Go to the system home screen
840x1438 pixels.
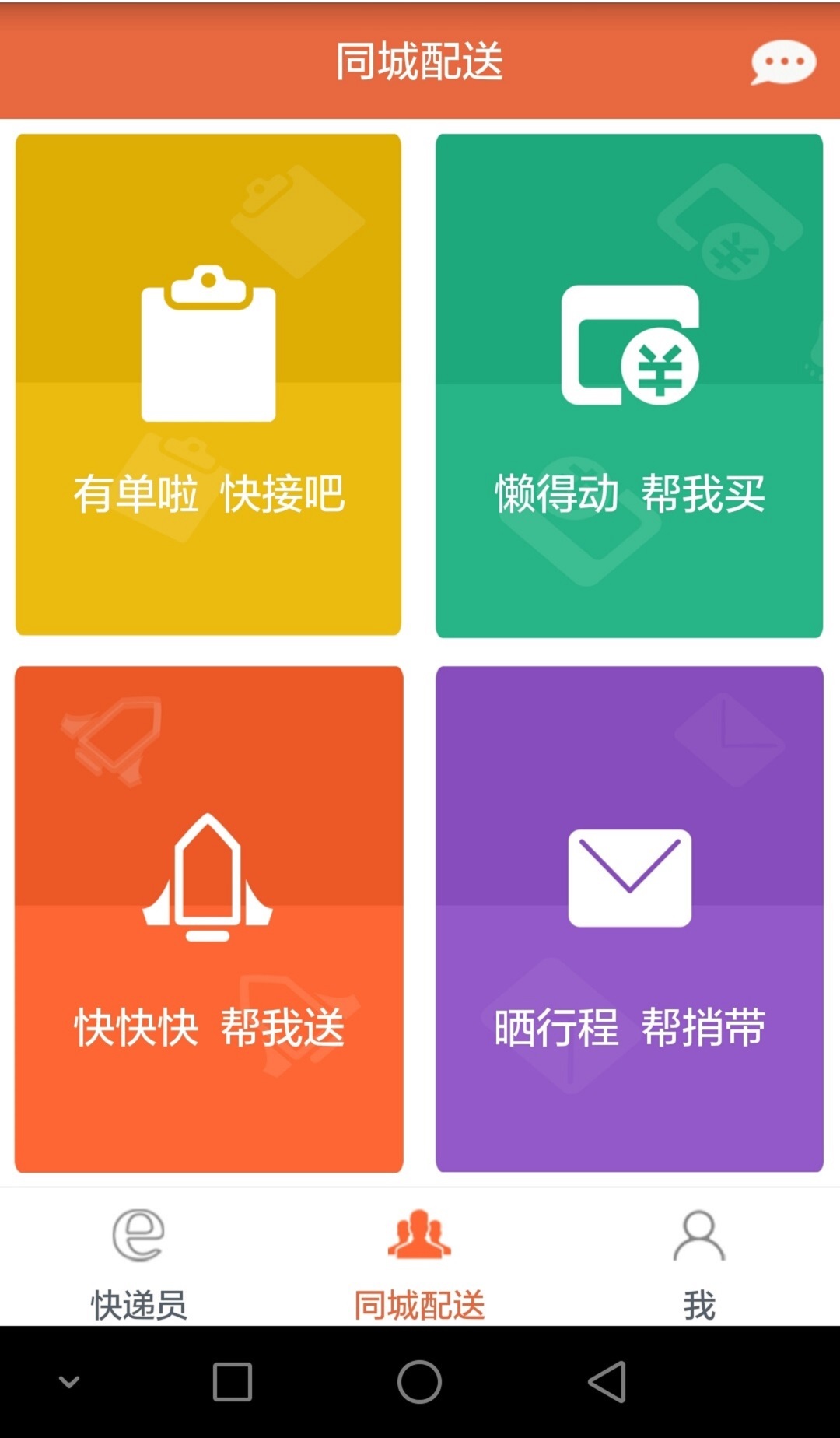(419, 1382)
